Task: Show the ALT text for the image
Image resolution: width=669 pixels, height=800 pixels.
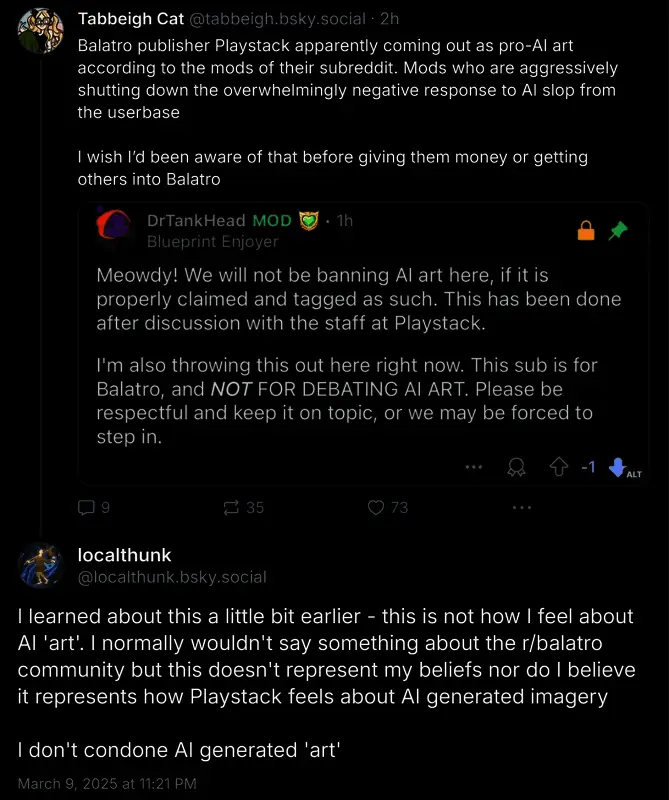Action: 633,474
